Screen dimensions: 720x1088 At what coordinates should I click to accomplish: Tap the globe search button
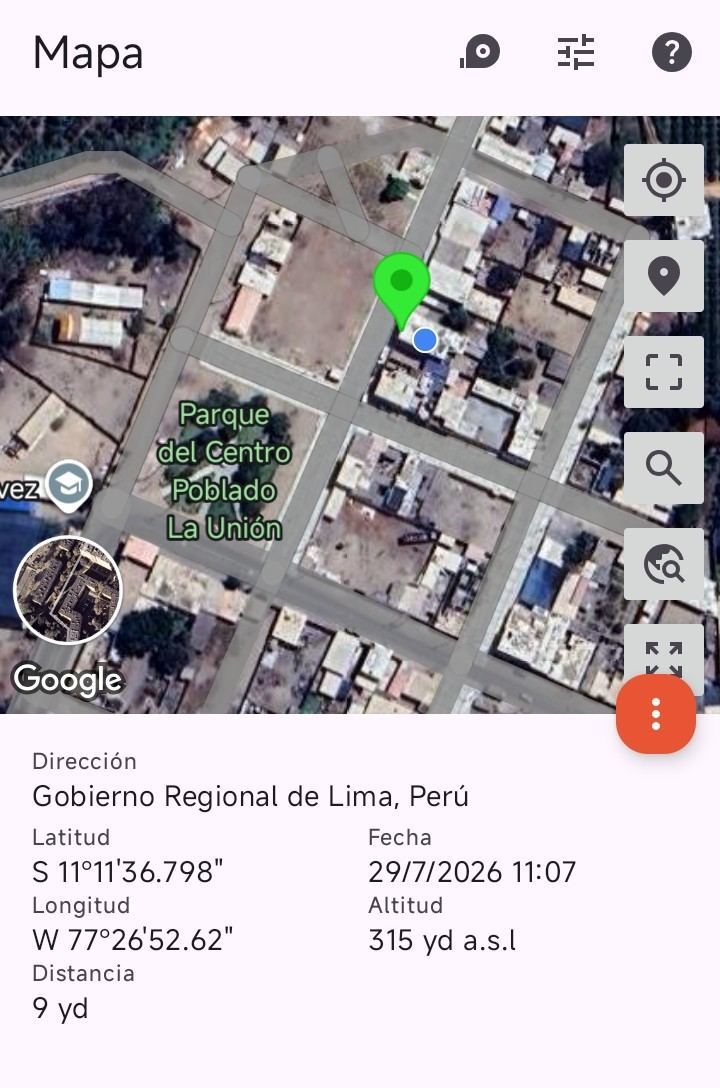[664, 563]
